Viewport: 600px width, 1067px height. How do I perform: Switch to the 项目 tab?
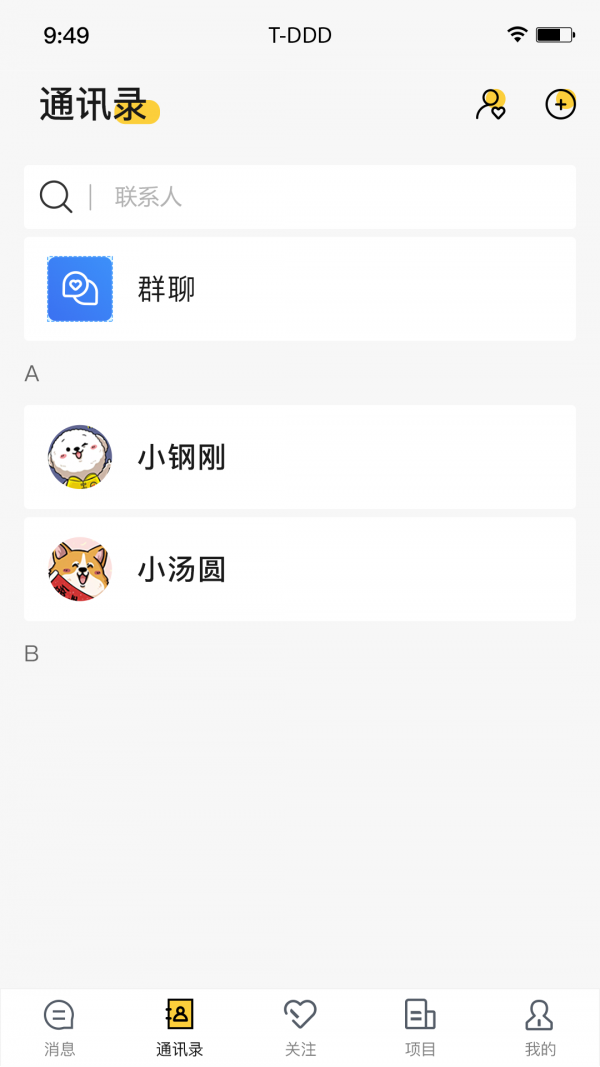click(x=420, y=1027)
